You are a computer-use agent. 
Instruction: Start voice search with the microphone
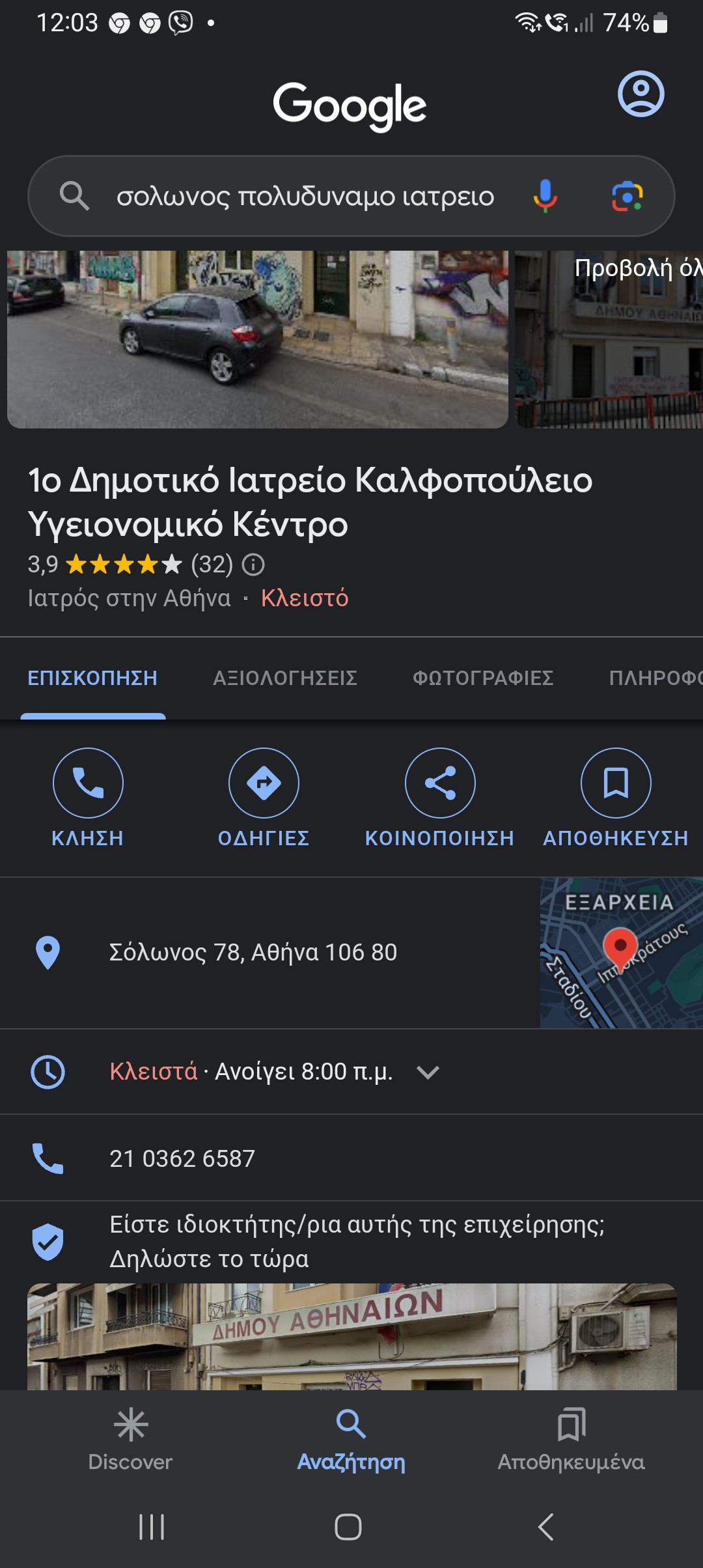point(545,196)
